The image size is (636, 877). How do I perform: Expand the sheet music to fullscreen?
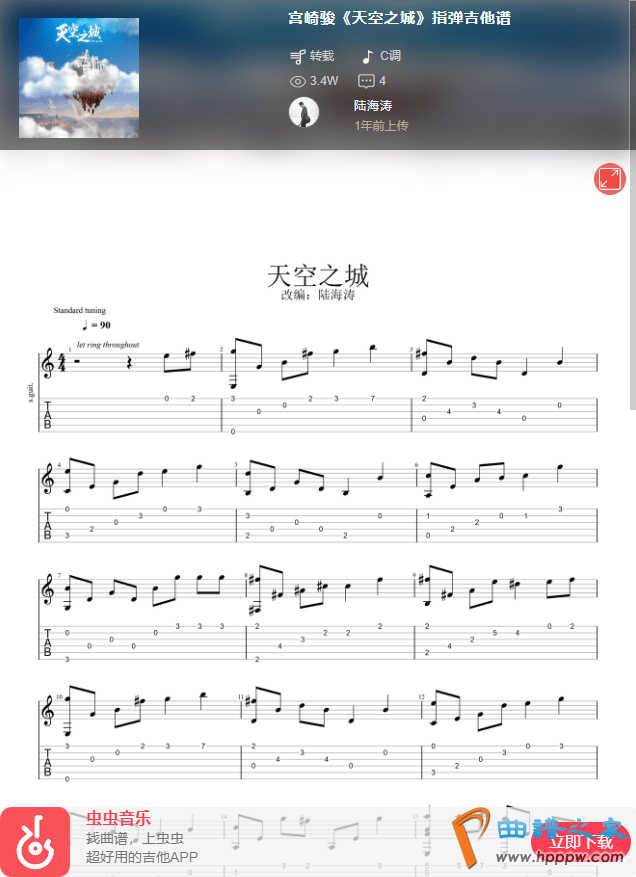click(x=609, y=179)
